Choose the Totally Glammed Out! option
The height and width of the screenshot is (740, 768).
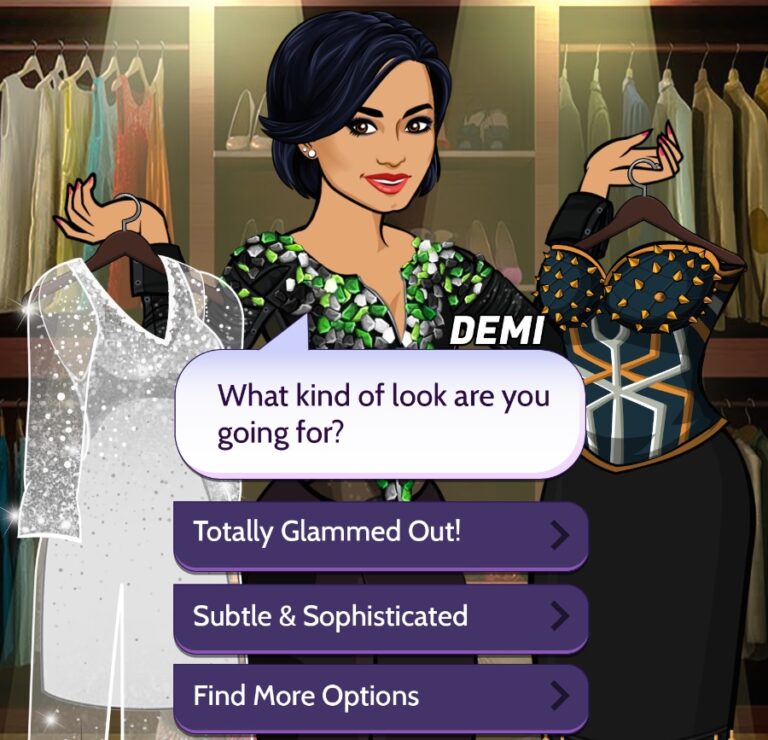(x=380, y=533)
